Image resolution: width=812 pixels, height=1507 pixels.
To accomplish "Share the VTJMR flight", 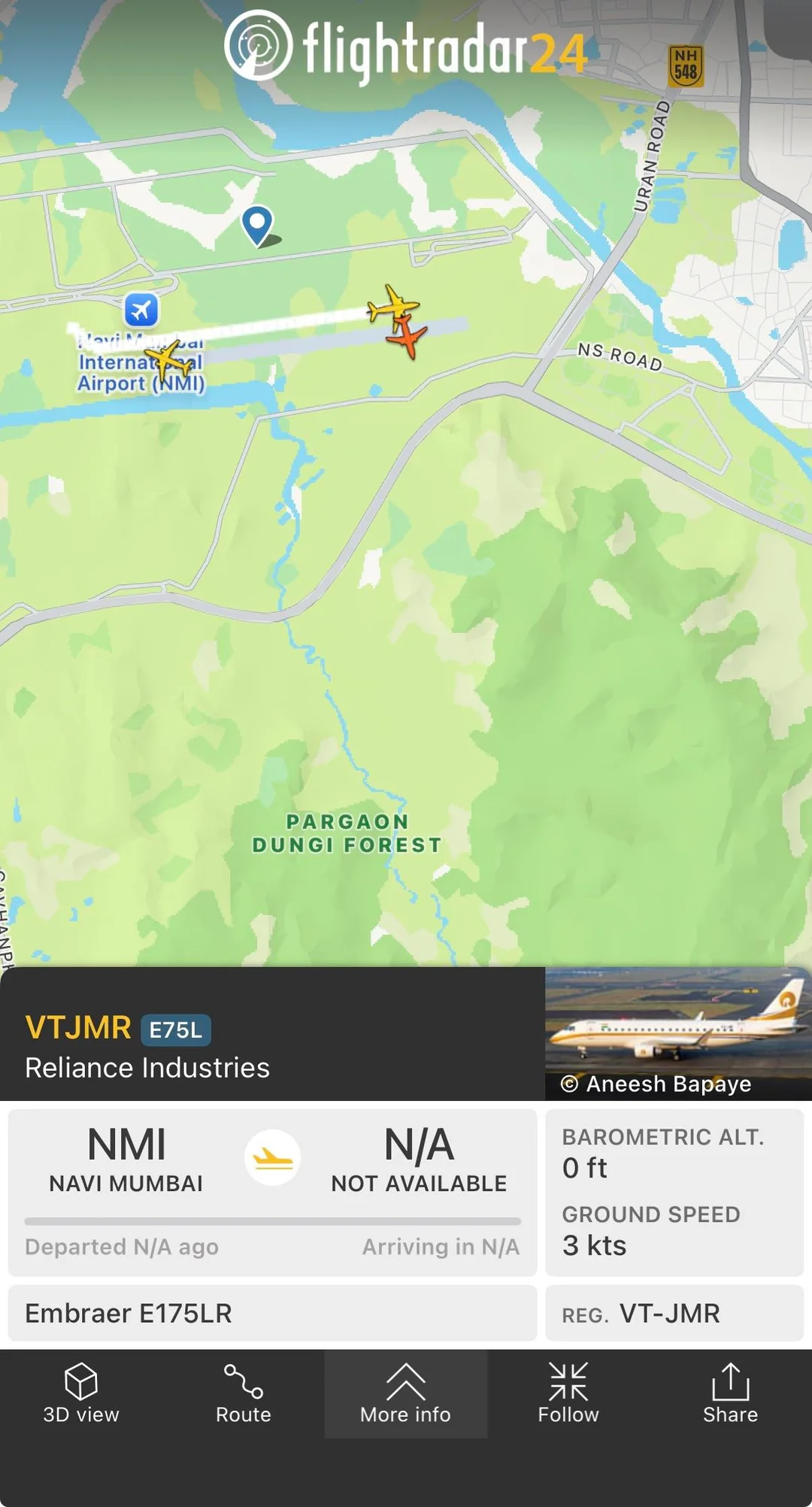I will (x=730, y=1395).
